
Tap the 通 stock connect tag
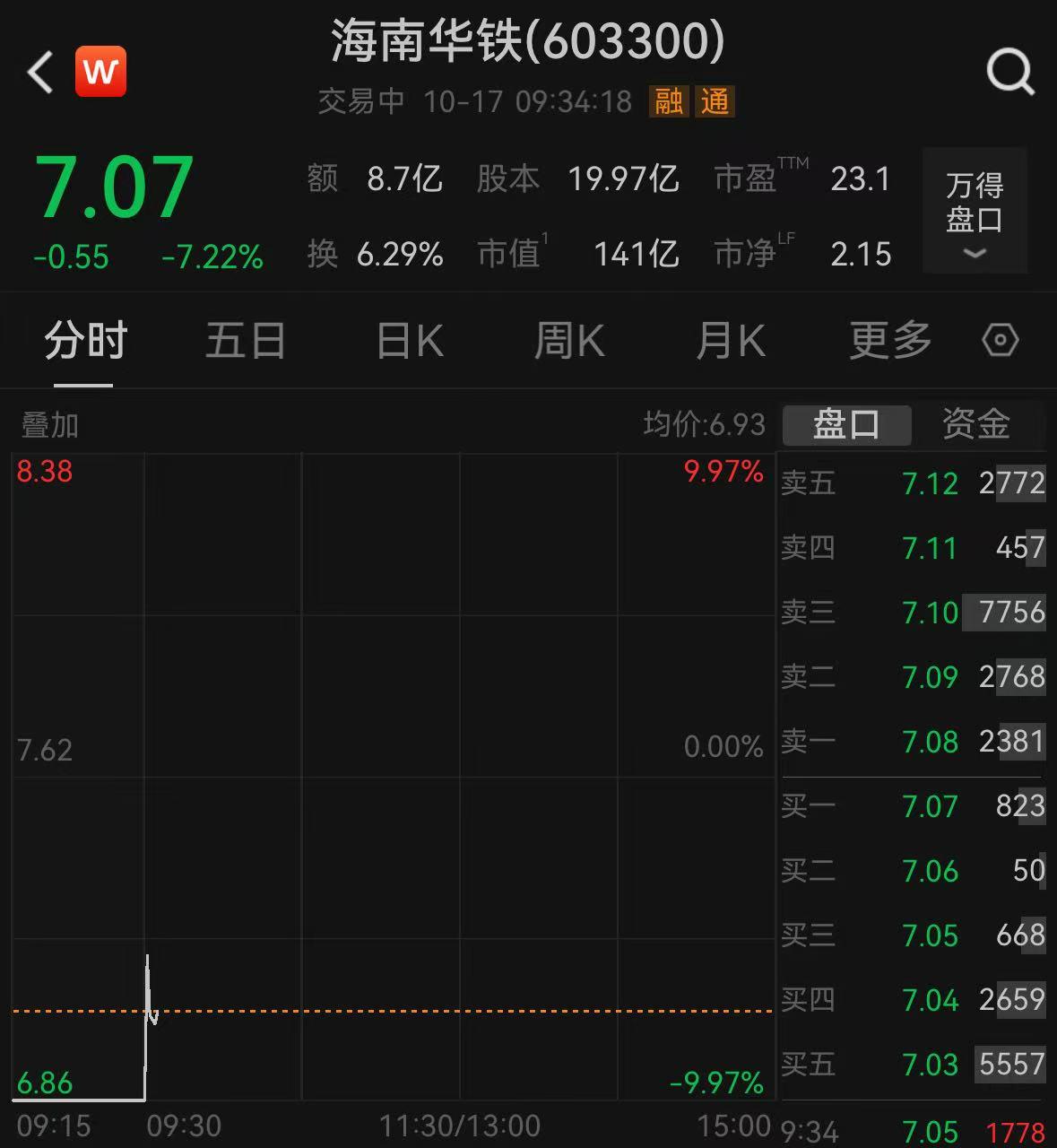[715, 101]
